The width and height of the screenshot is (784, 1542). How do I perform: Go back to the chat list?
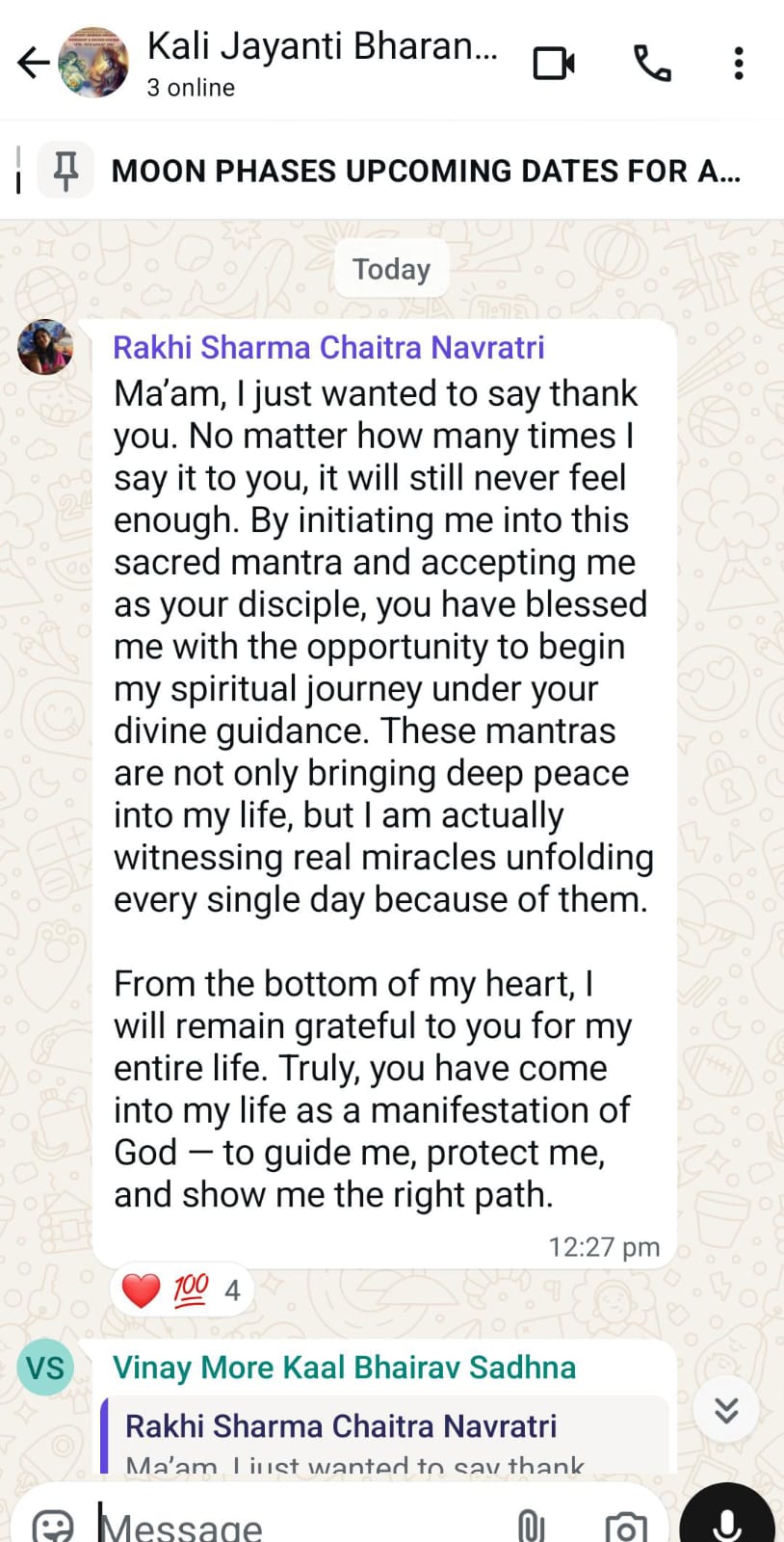[34, 64]
